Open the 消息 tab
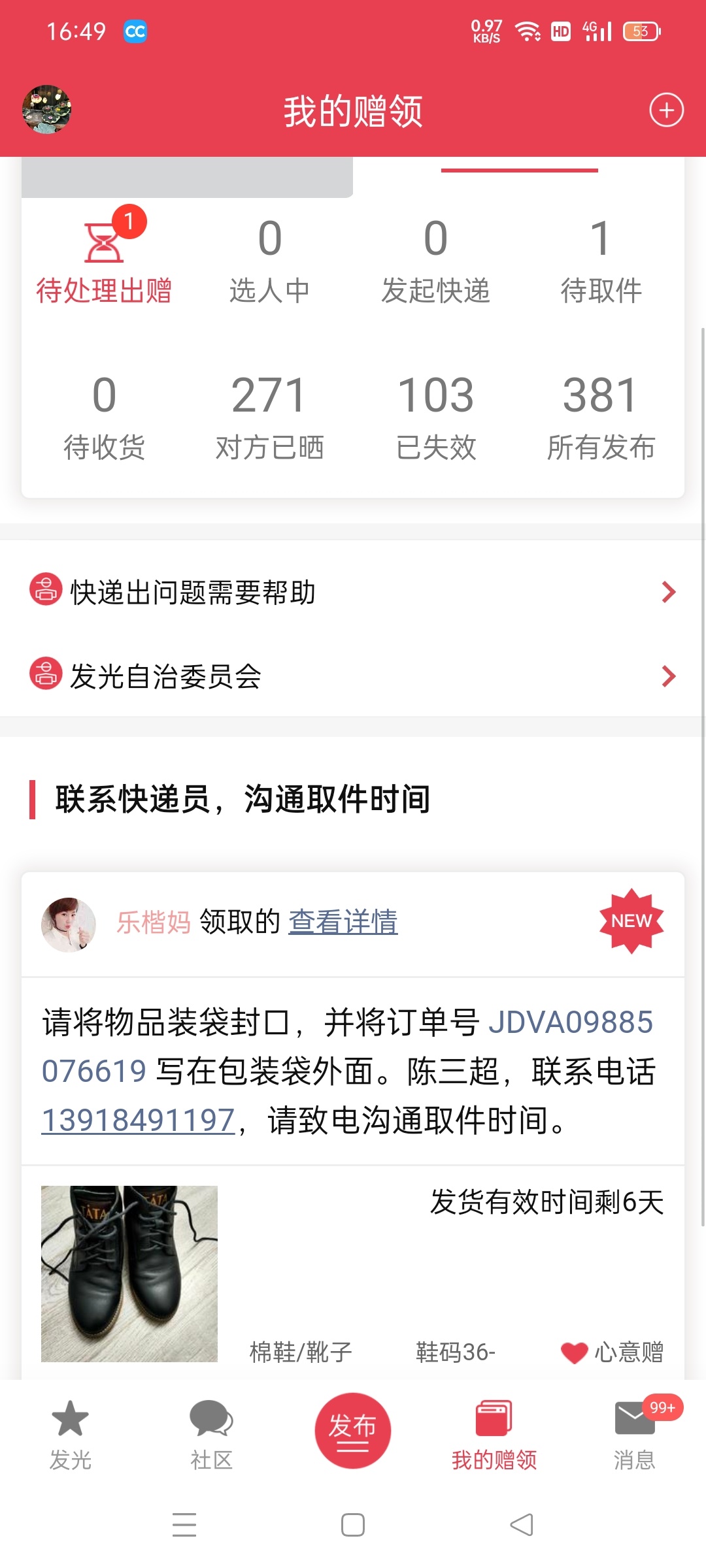The image size is (706, 1568). 635,1435
